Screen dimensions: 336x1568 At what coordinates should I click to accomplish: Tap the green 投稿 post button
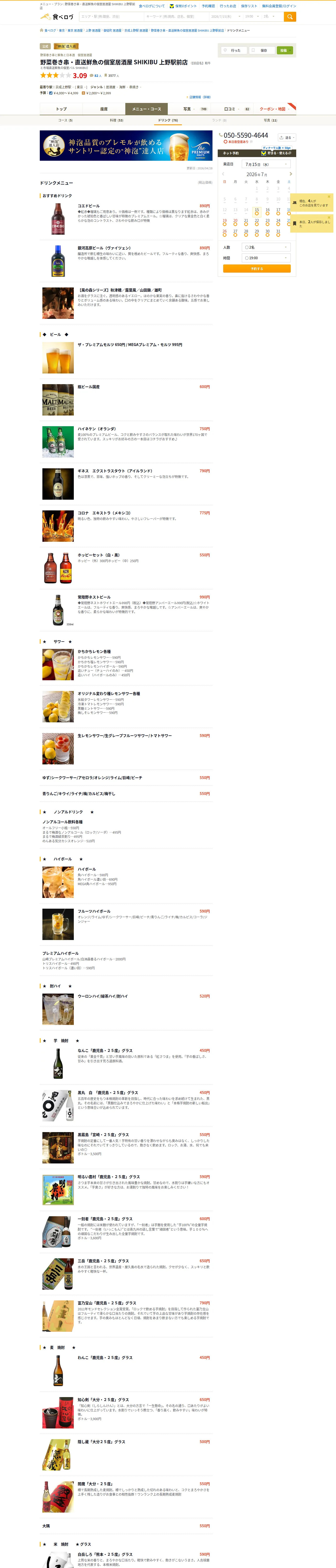pos(284,50)
